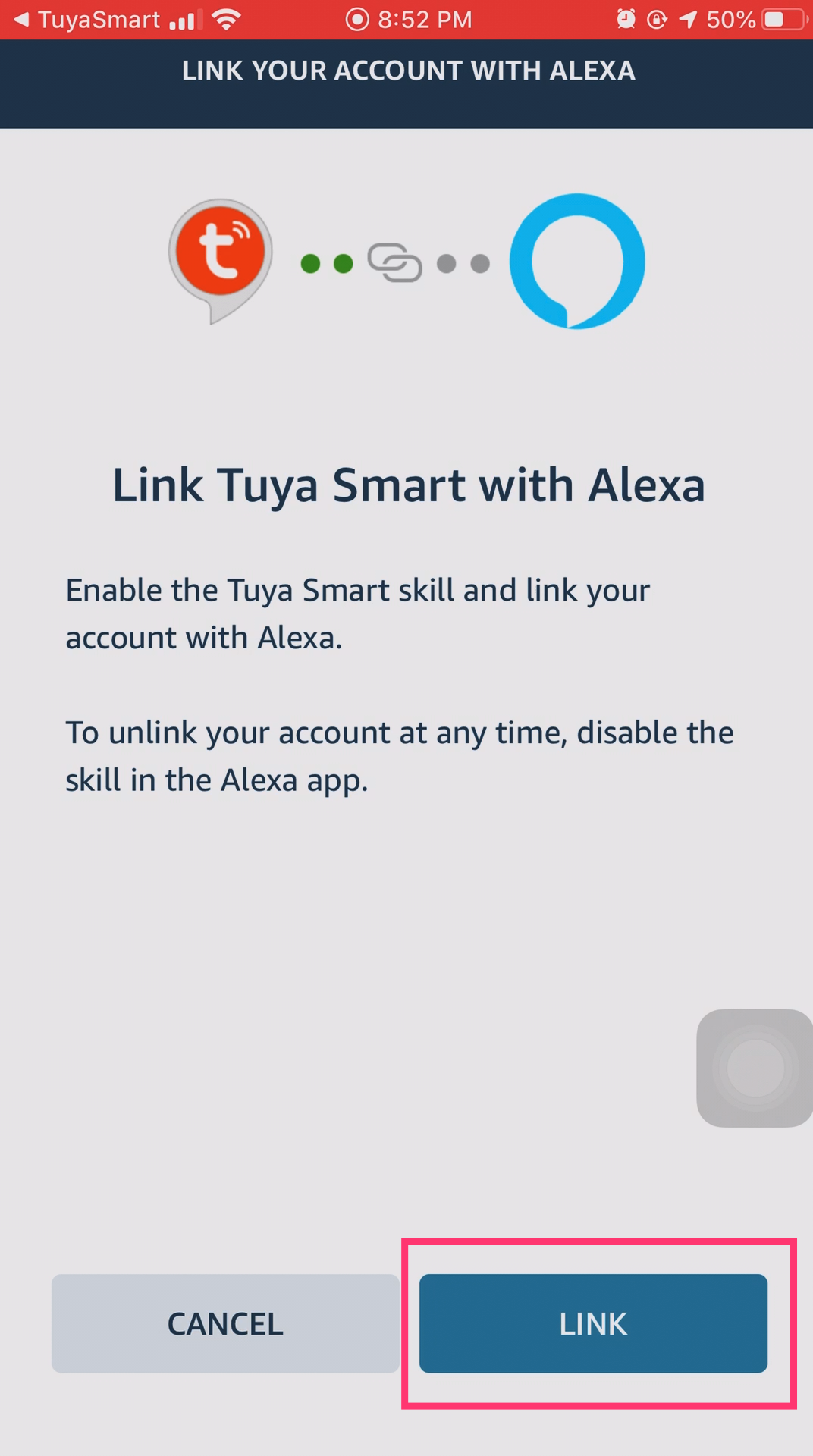813x1456 pixels.
Task: Tap the LINK button
Action: (x=593, y=1323)
